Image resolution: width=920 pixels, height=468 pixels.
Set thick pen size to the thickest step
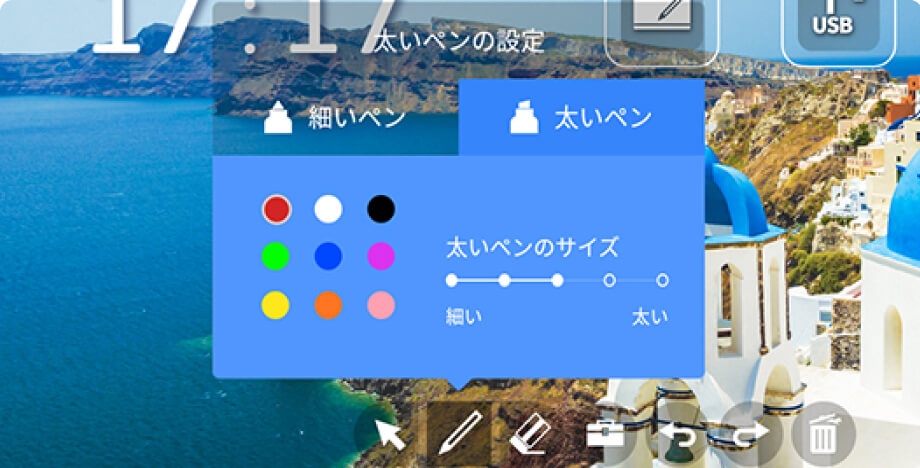click(662, 280)
